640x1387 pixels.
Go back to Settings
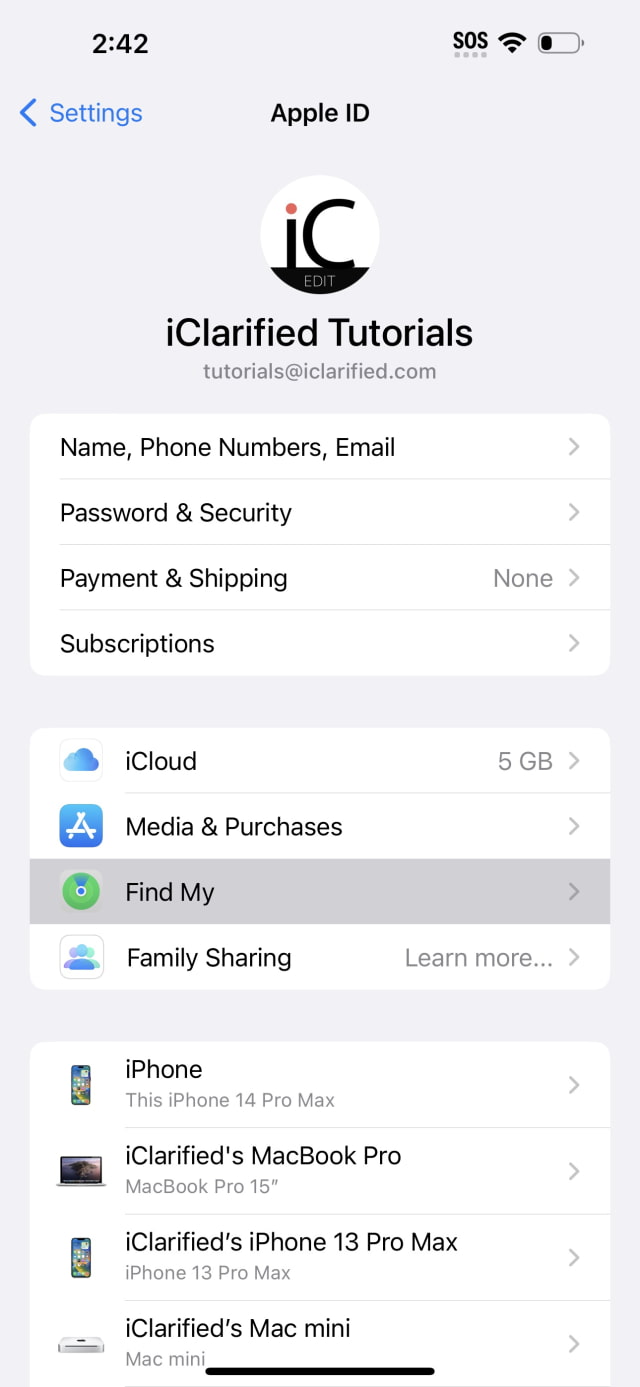[81, 113]
